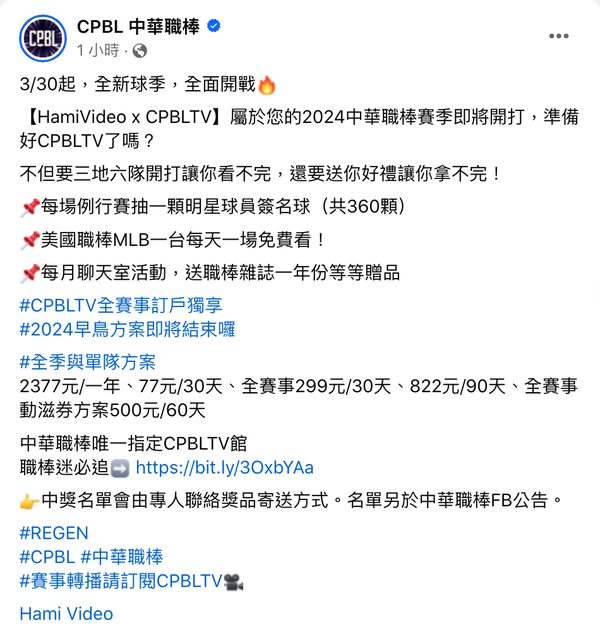
Task: Open hashtag #賽事轉播請訂閱CPBLTV
Action: click(120, 579)
